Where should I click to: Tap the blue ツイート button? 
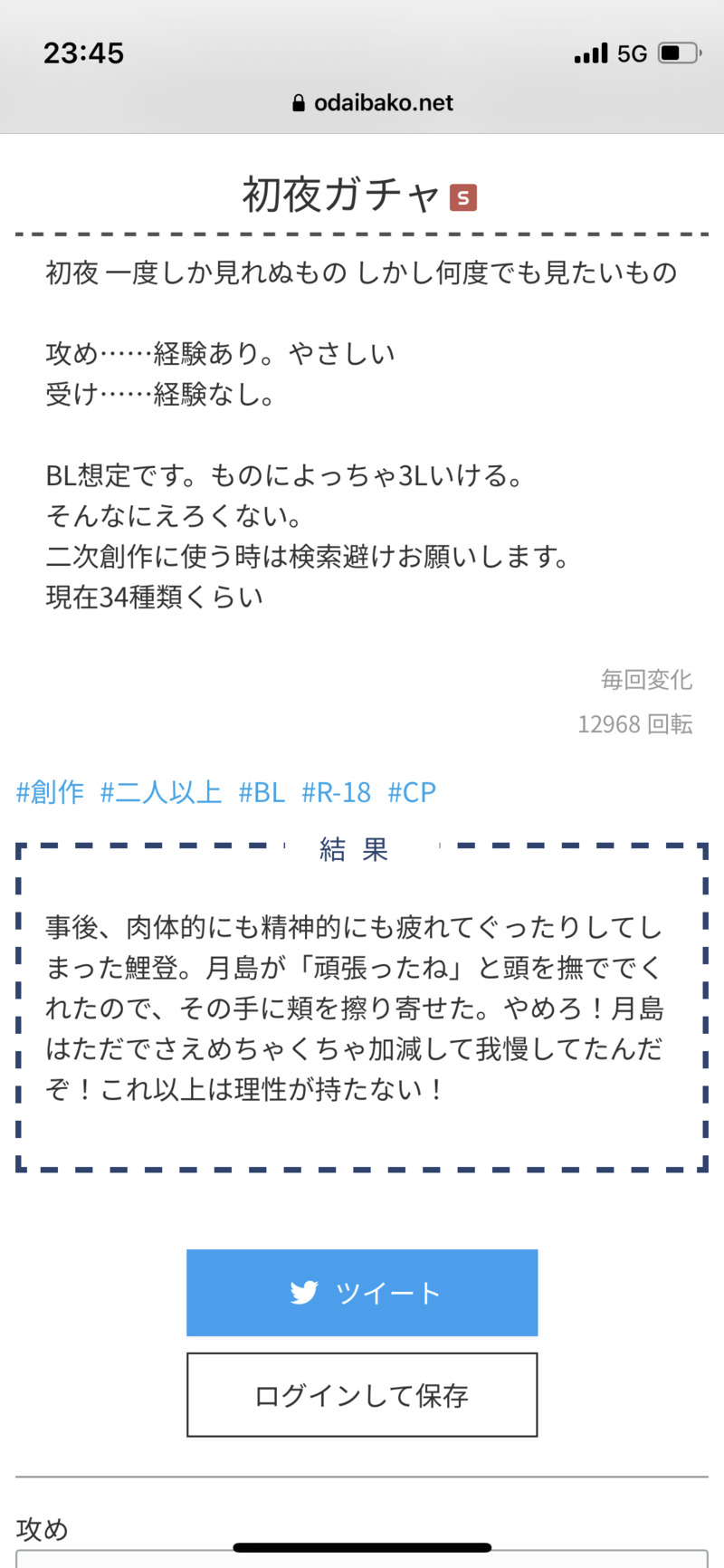tap(362, 1292)
